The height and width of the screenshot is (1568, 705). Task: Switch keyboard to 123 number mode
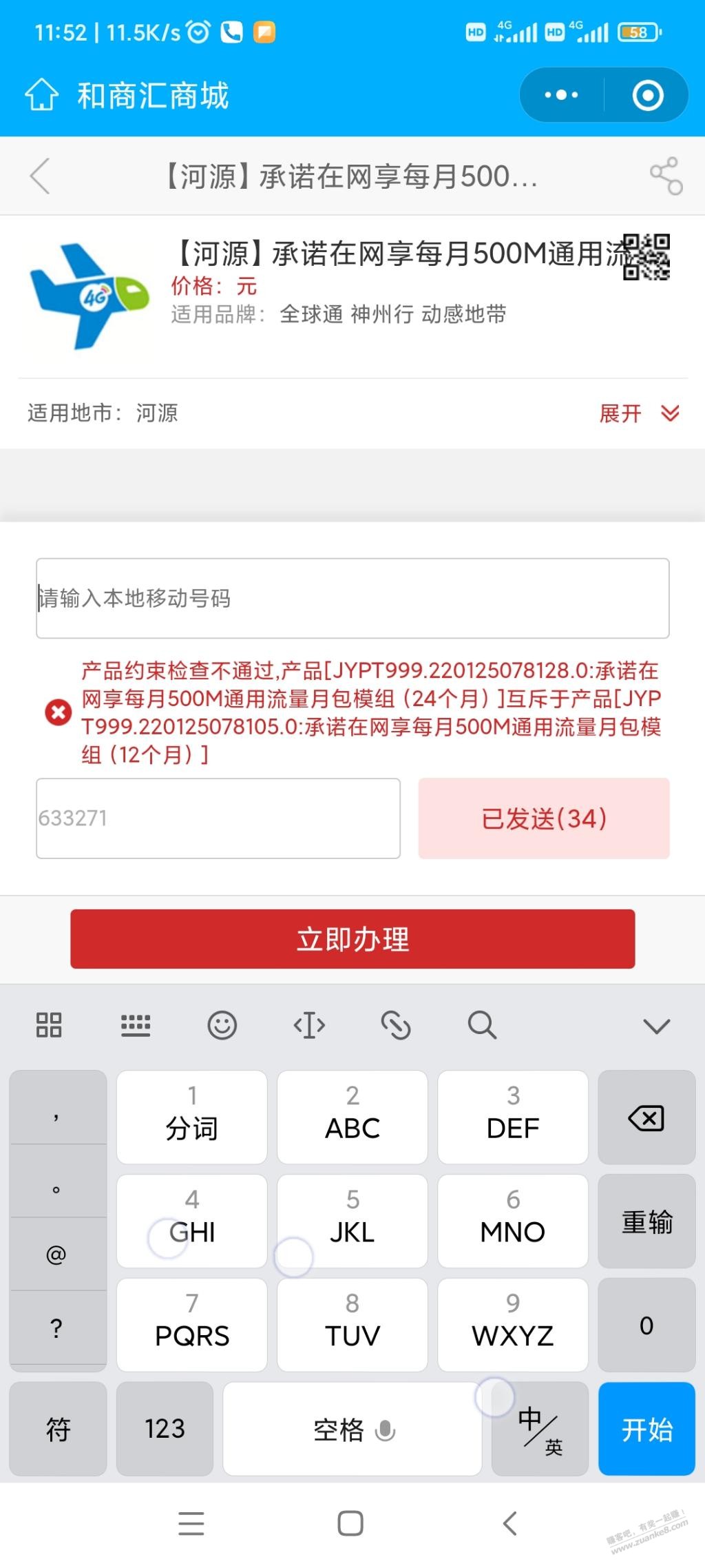pos(165,1429)
